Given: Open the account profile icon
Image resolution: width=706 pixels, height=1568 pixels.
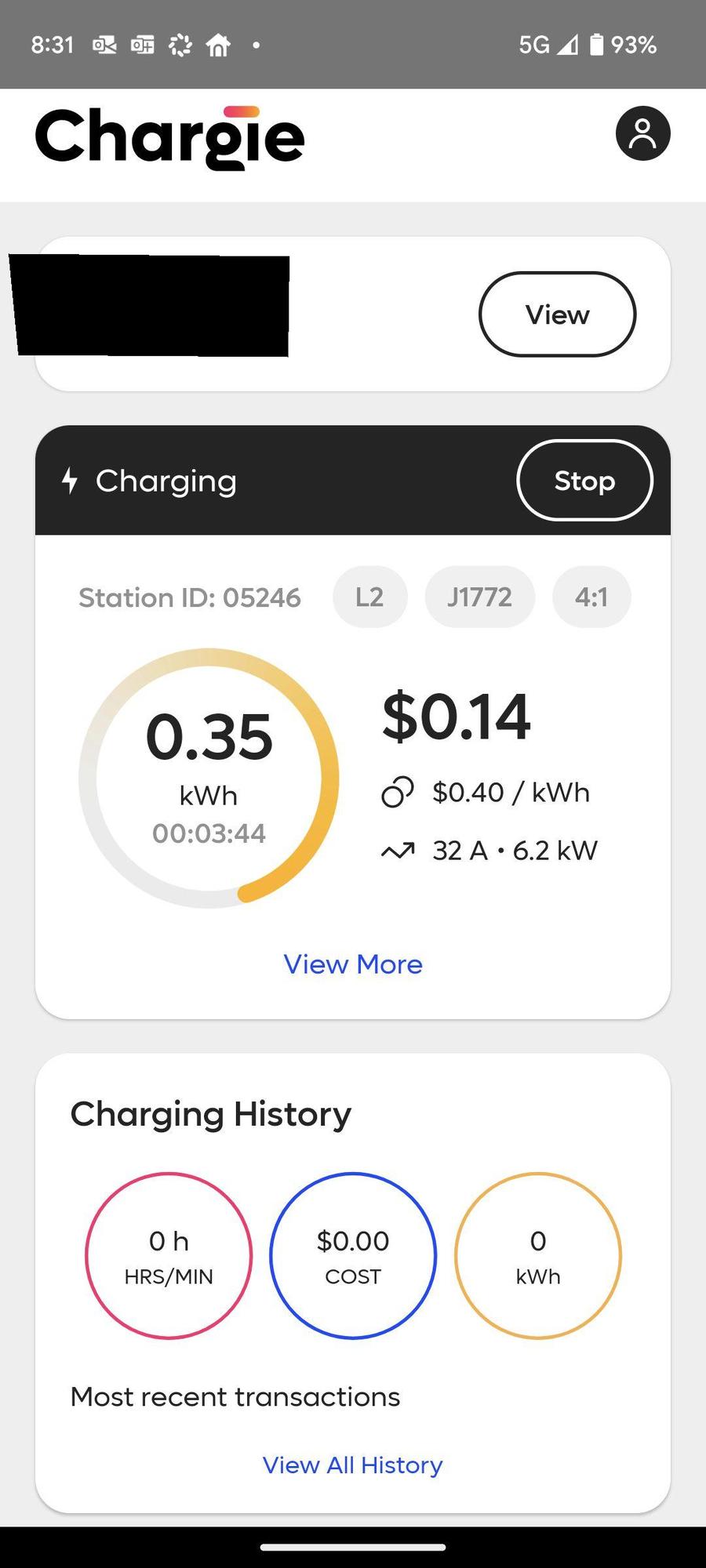Looking at the screenshot, I should [642, 133].
